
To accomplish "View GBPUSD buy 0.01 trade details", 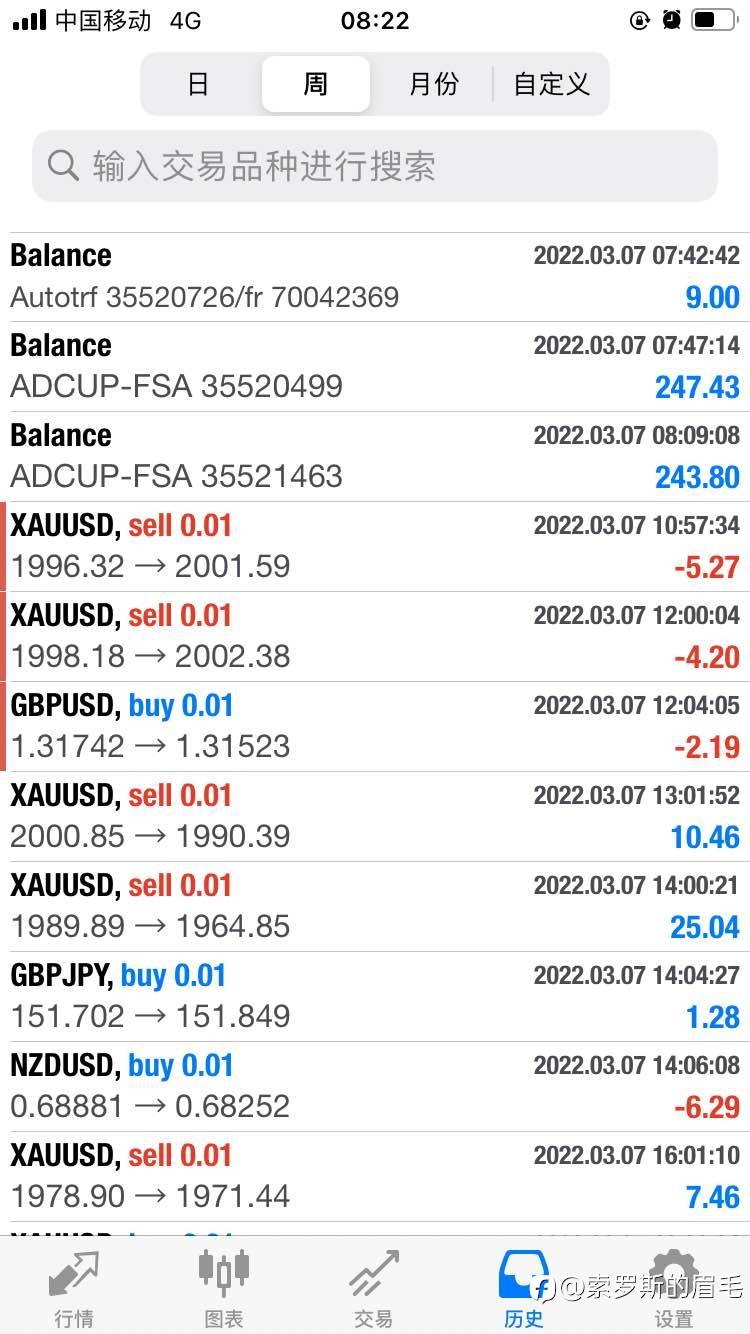I will click(375, 726).
